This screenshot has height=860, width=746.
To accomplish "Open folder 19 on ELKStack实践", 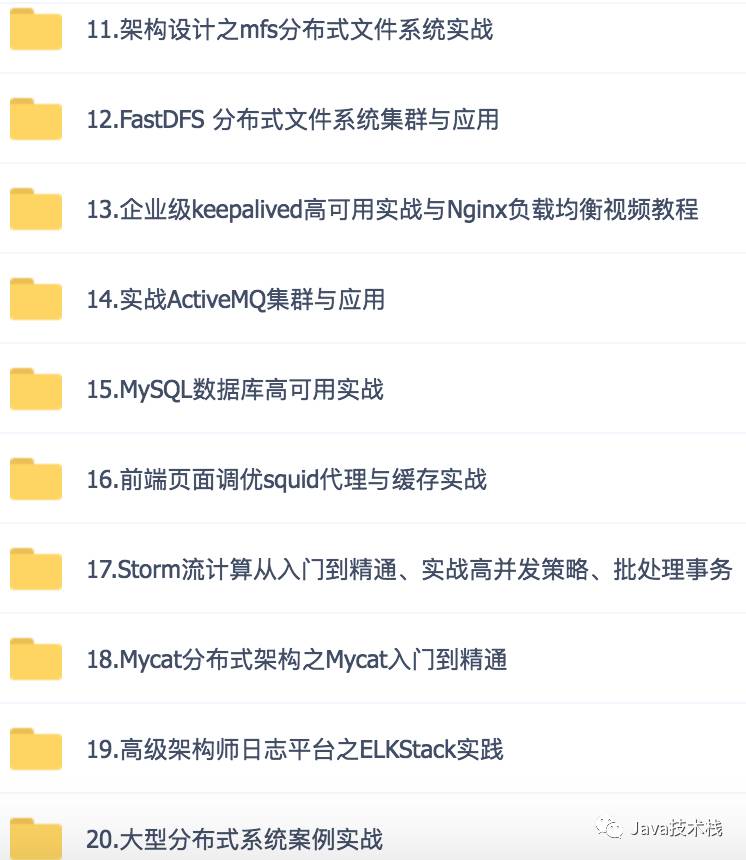I will pos(295,749).
